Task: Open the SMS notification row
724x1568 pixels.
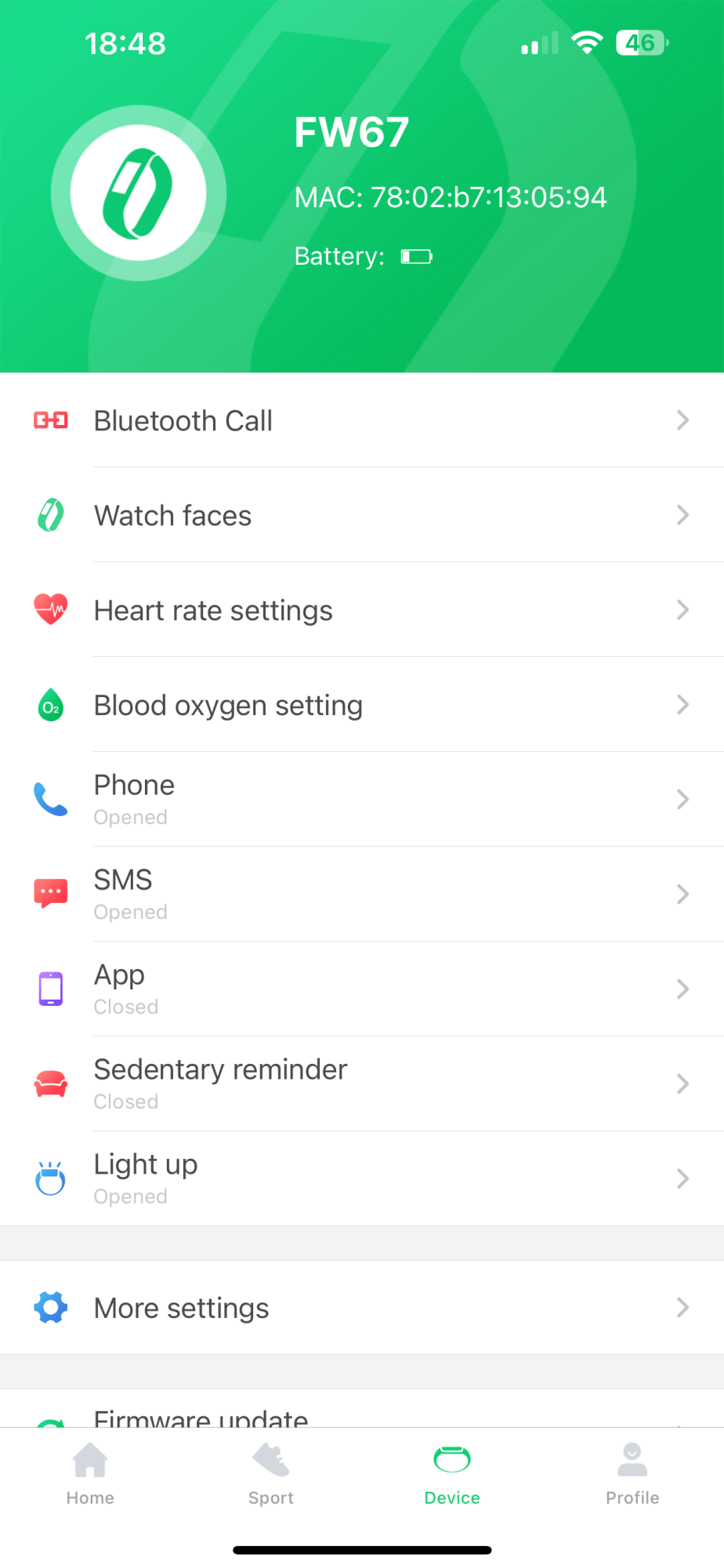Action: click(362, 895)
